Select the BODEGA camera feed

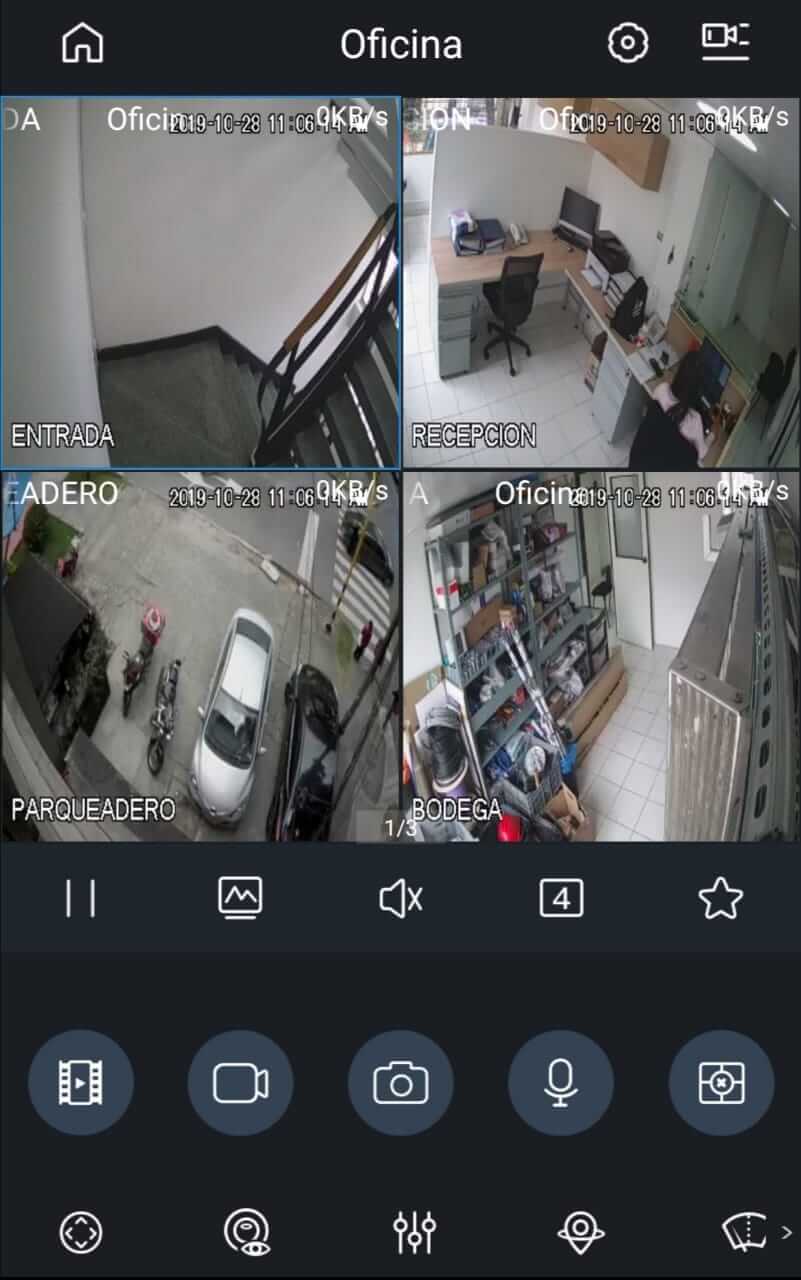(601, 656)
